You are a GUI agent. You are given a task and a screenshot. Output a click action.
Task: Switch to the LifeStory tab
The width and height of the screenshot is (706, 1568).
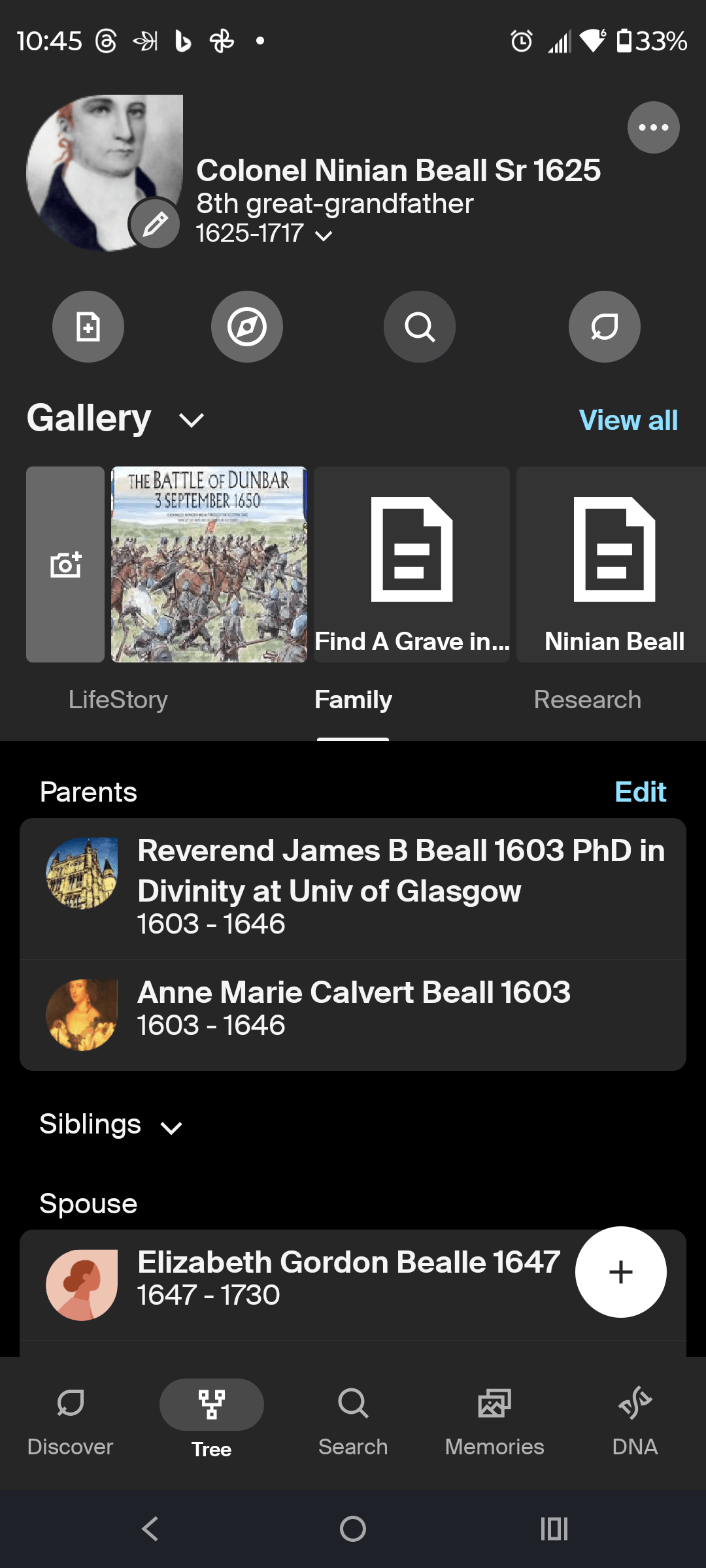click(x=118, y=700)
